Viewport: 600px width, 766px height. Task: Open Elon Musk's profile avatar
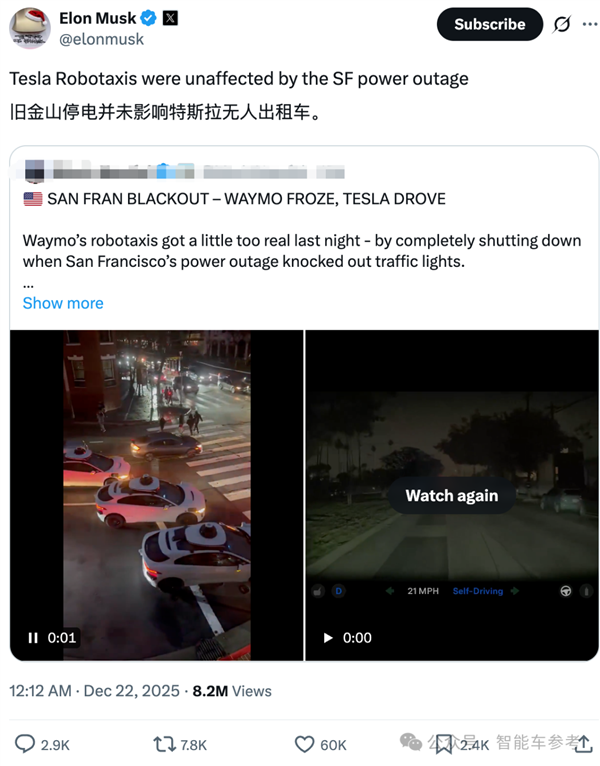[x=30, y=26]
